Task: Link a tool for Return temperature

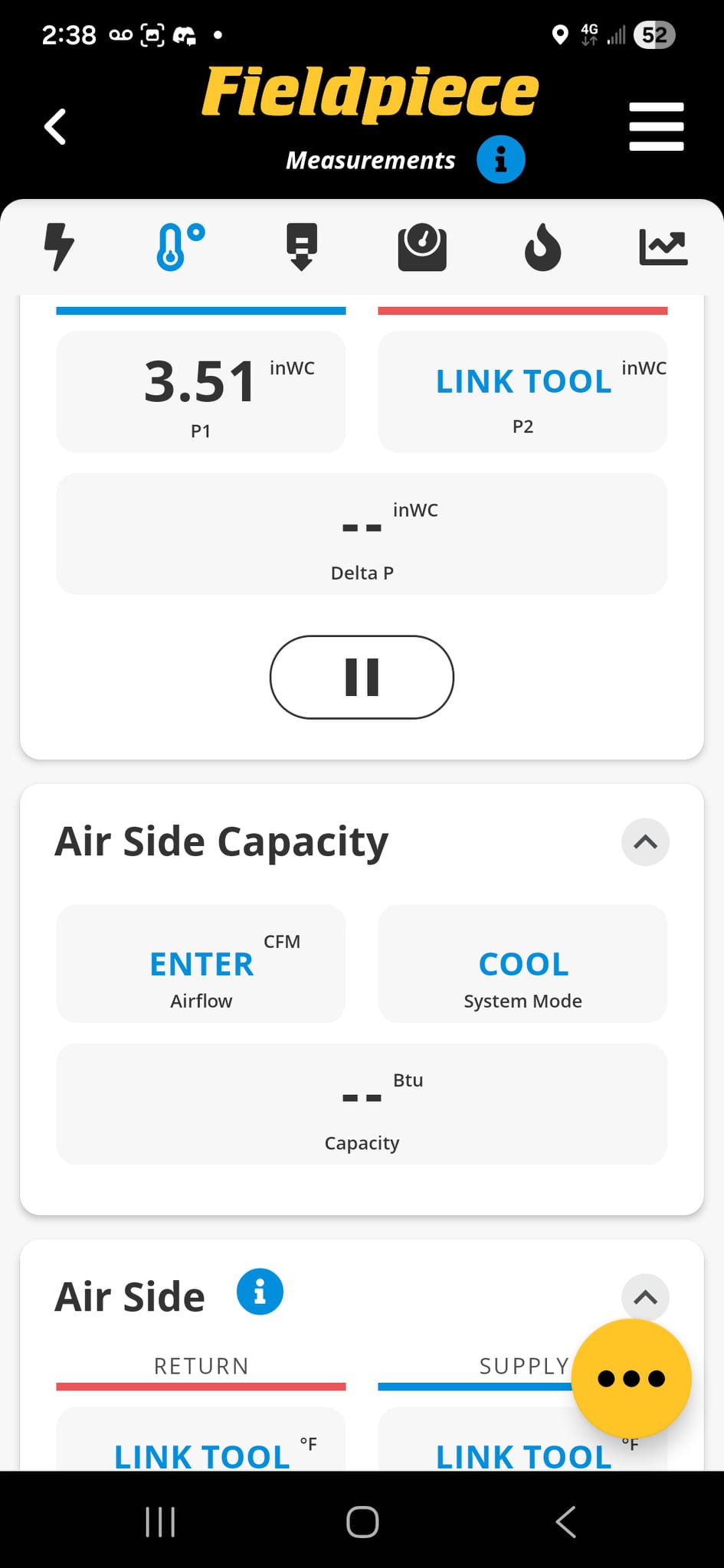Action: click(x=201, y=1439)
